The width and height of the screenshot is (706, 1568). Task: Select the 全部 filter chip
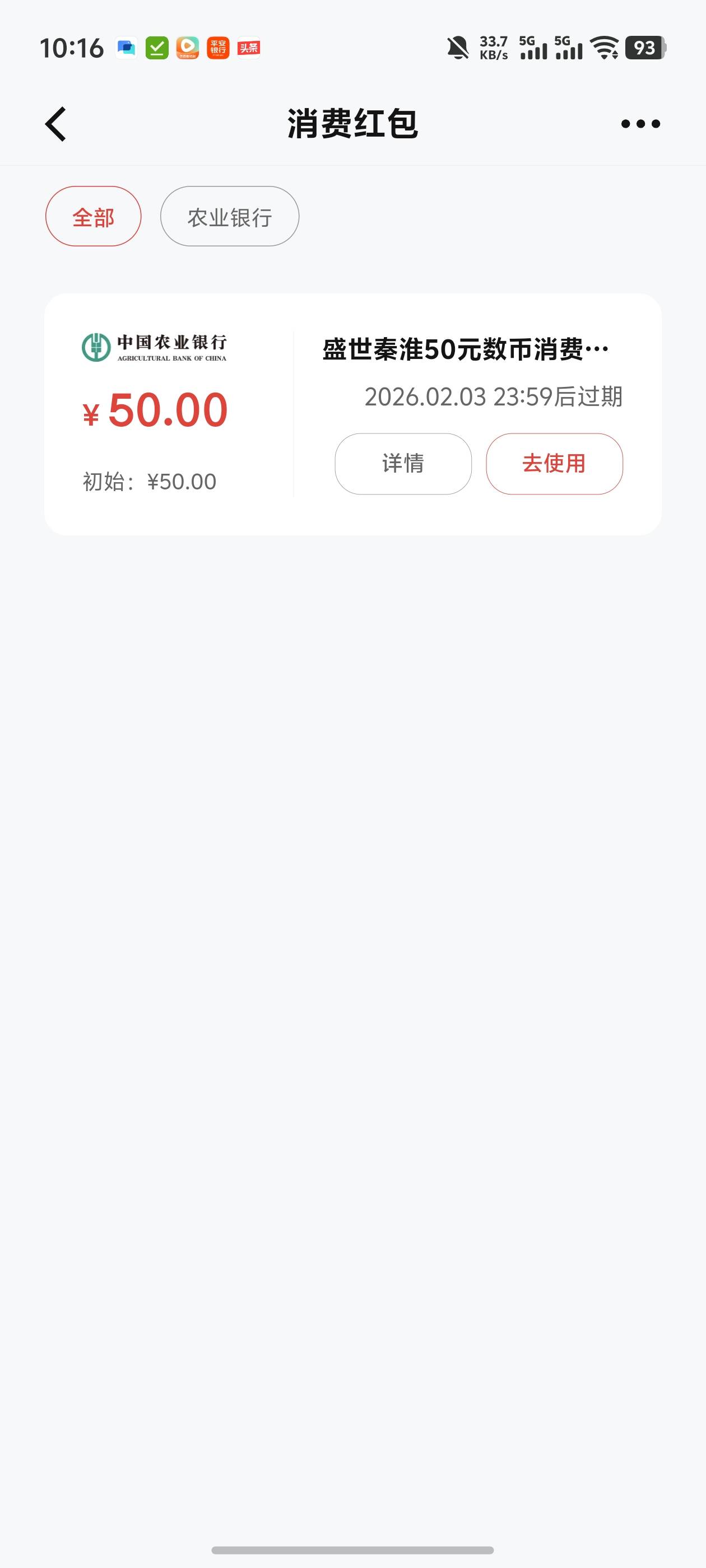tap(93, 217)
